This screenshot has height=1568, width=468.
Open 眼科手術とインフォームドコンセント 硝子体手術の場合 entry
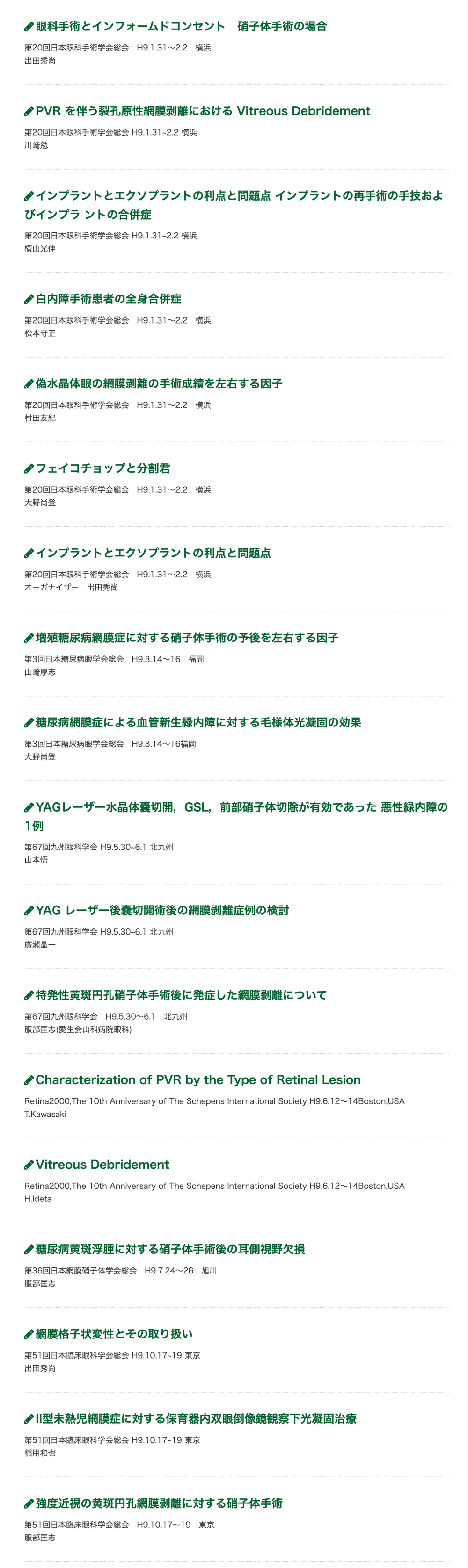181,26
